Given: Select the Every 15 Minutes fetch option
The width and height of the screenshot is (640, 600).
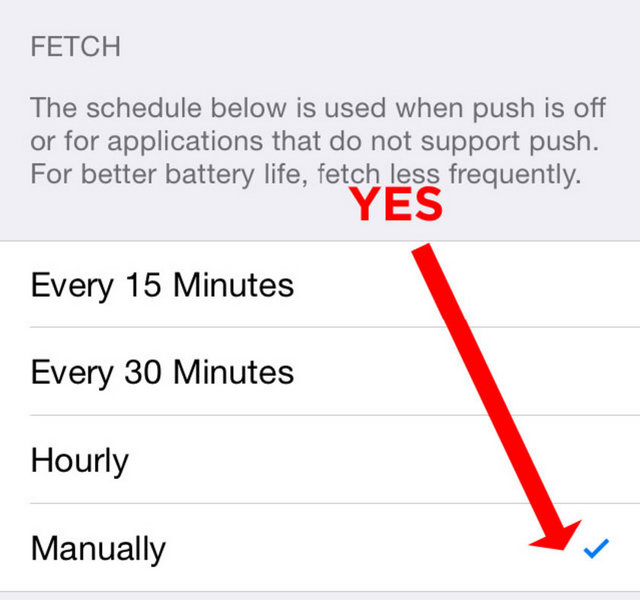Looking at the screenshot, I should (x=163, y=285).
